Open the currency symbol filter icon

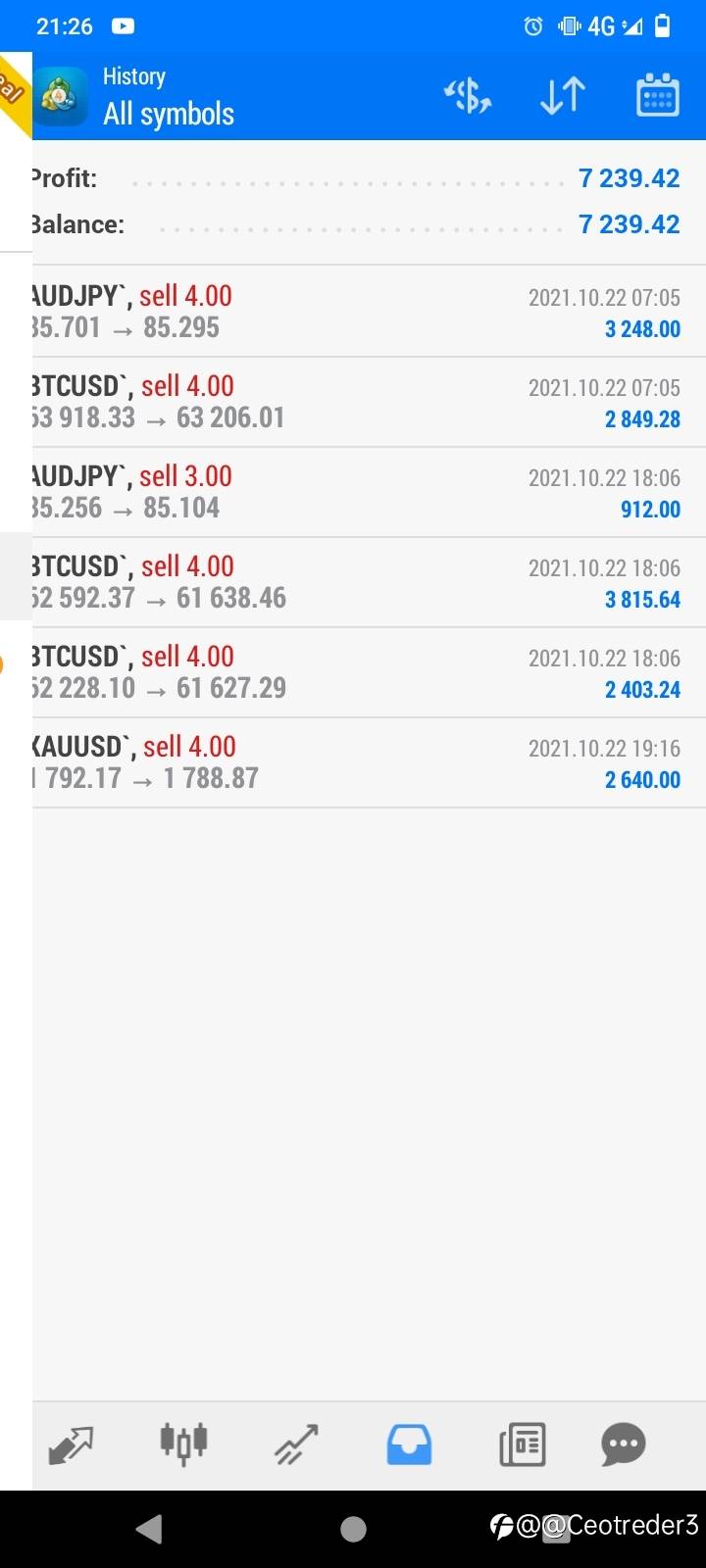(x=468, y=96)
